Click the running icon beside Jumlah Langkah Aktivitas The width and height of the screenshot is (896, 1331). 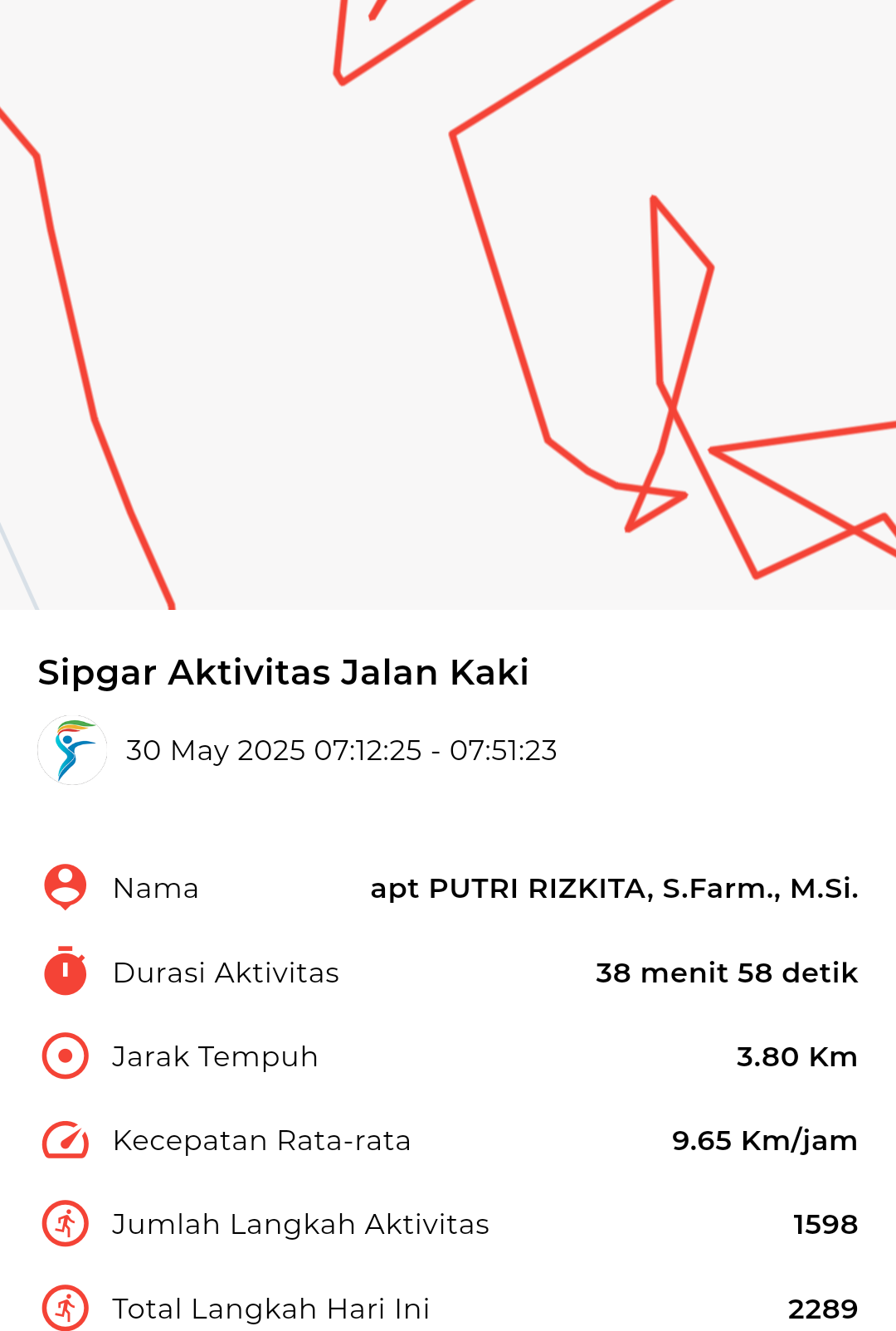64,1224
